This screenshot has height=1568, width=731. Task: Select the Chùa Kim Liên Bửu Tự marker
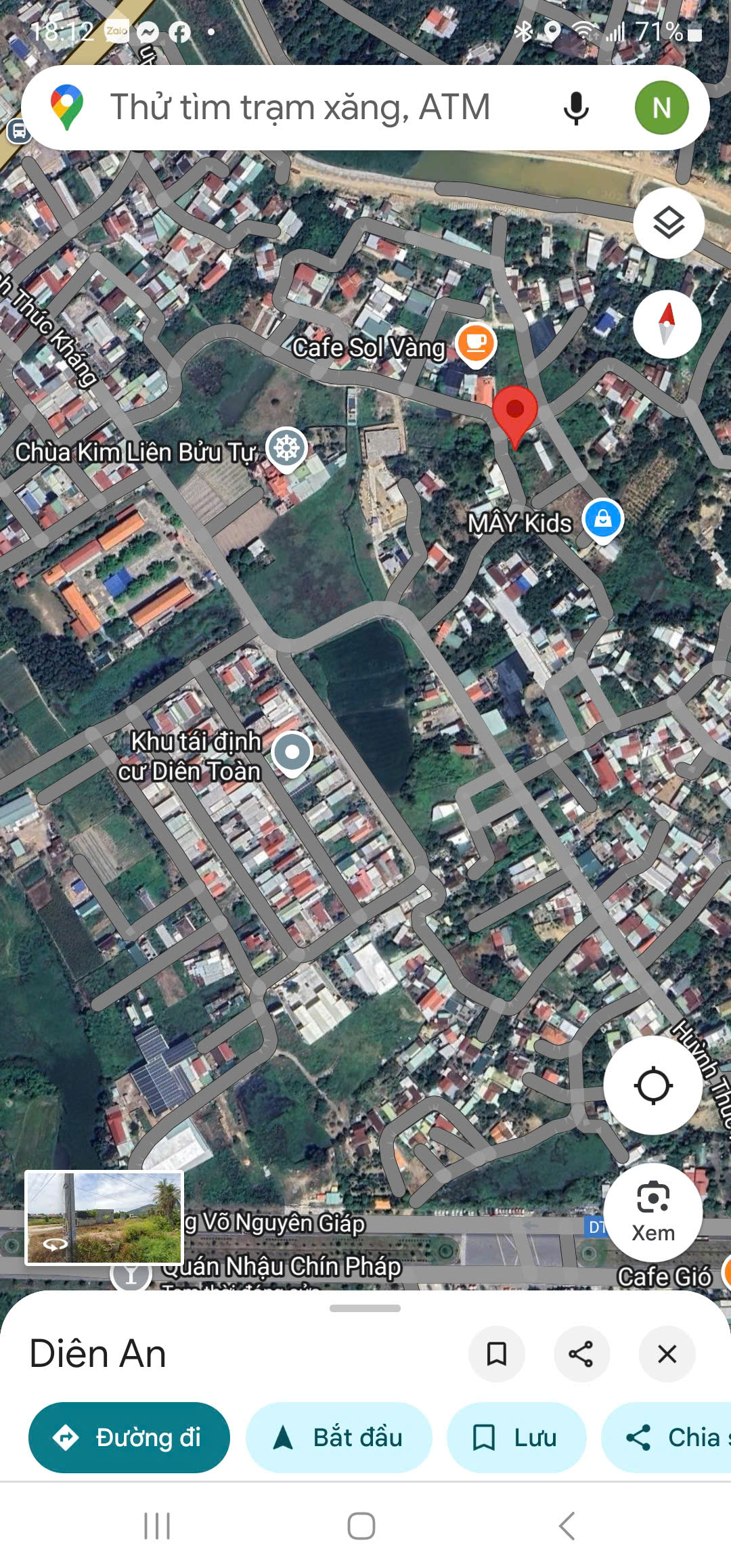coord(287,448)
